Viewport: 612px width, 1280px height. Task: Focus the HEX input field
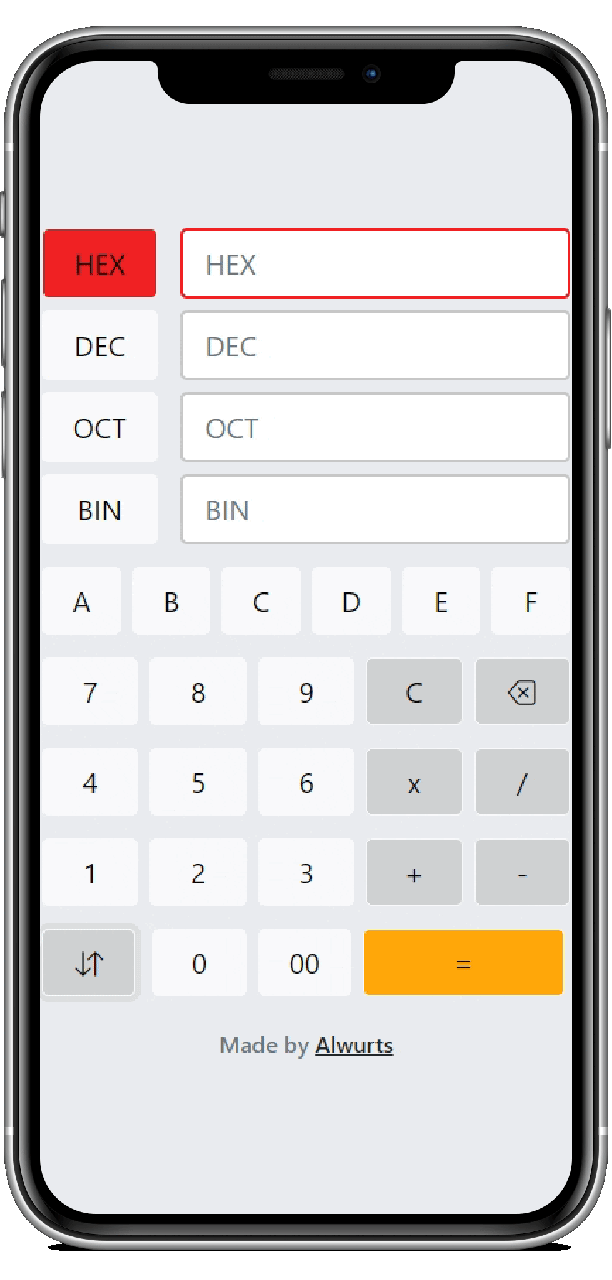[x=375, y=264]
